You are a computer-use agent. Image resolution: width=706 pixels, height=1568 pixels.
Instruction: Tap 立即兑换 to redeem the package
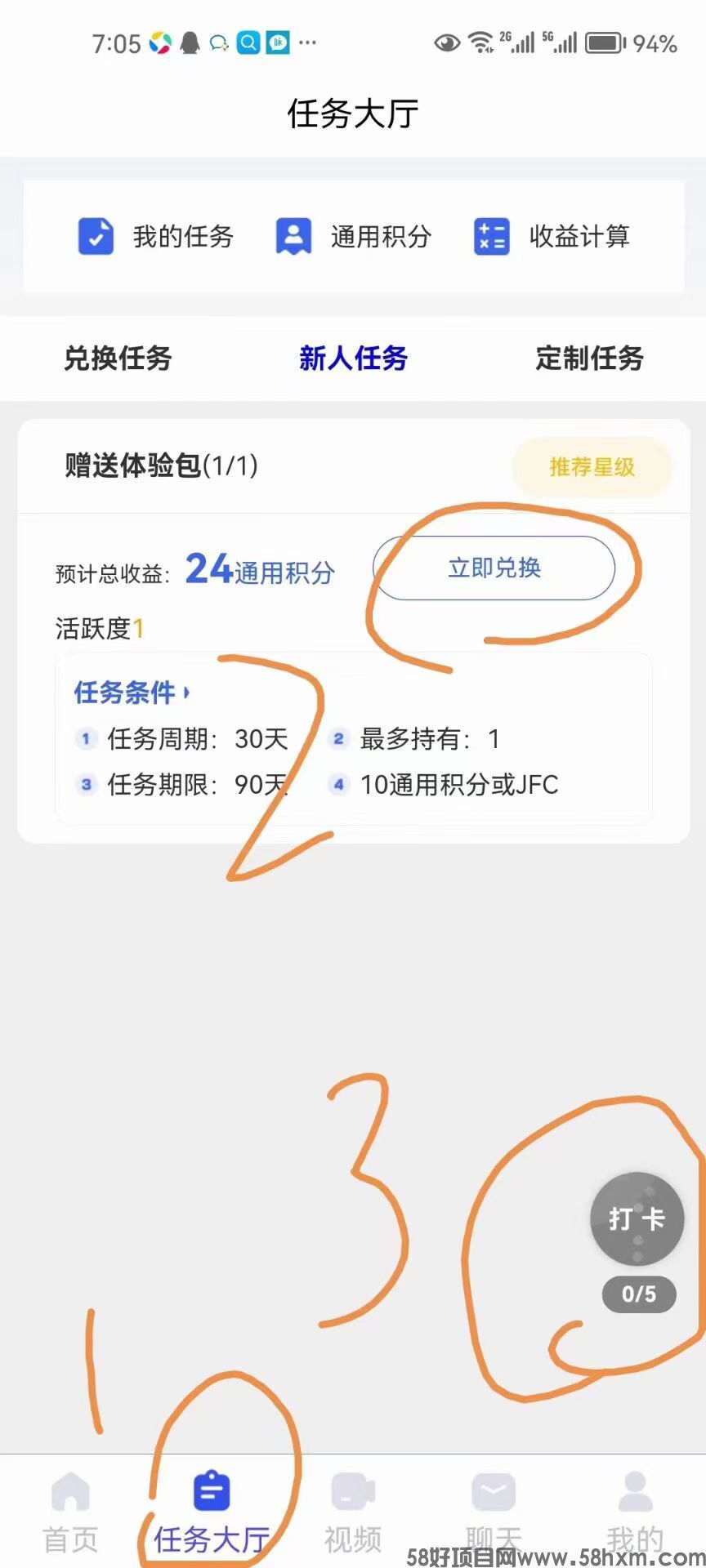click(x=494, y=568)
